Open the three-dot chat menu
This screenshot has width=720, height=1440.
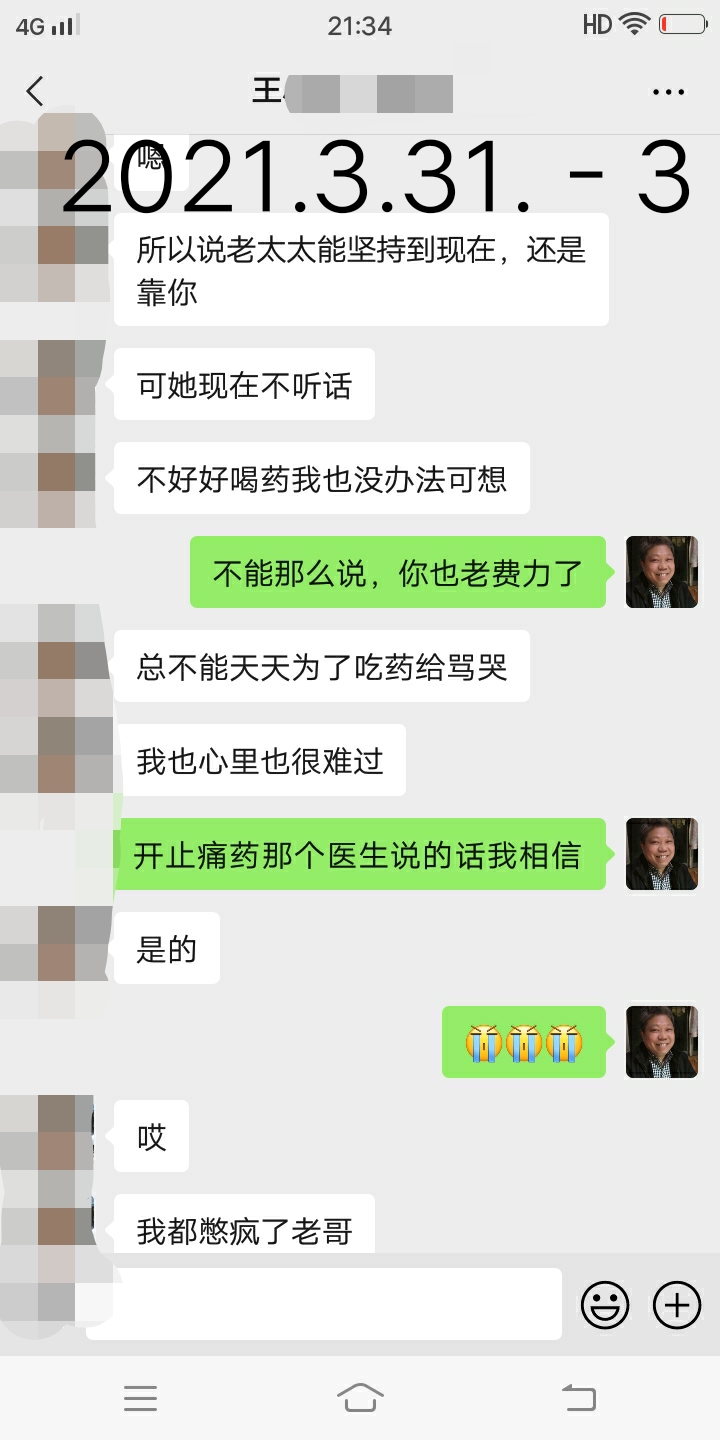pyautogui.click(x=667, y=92)
